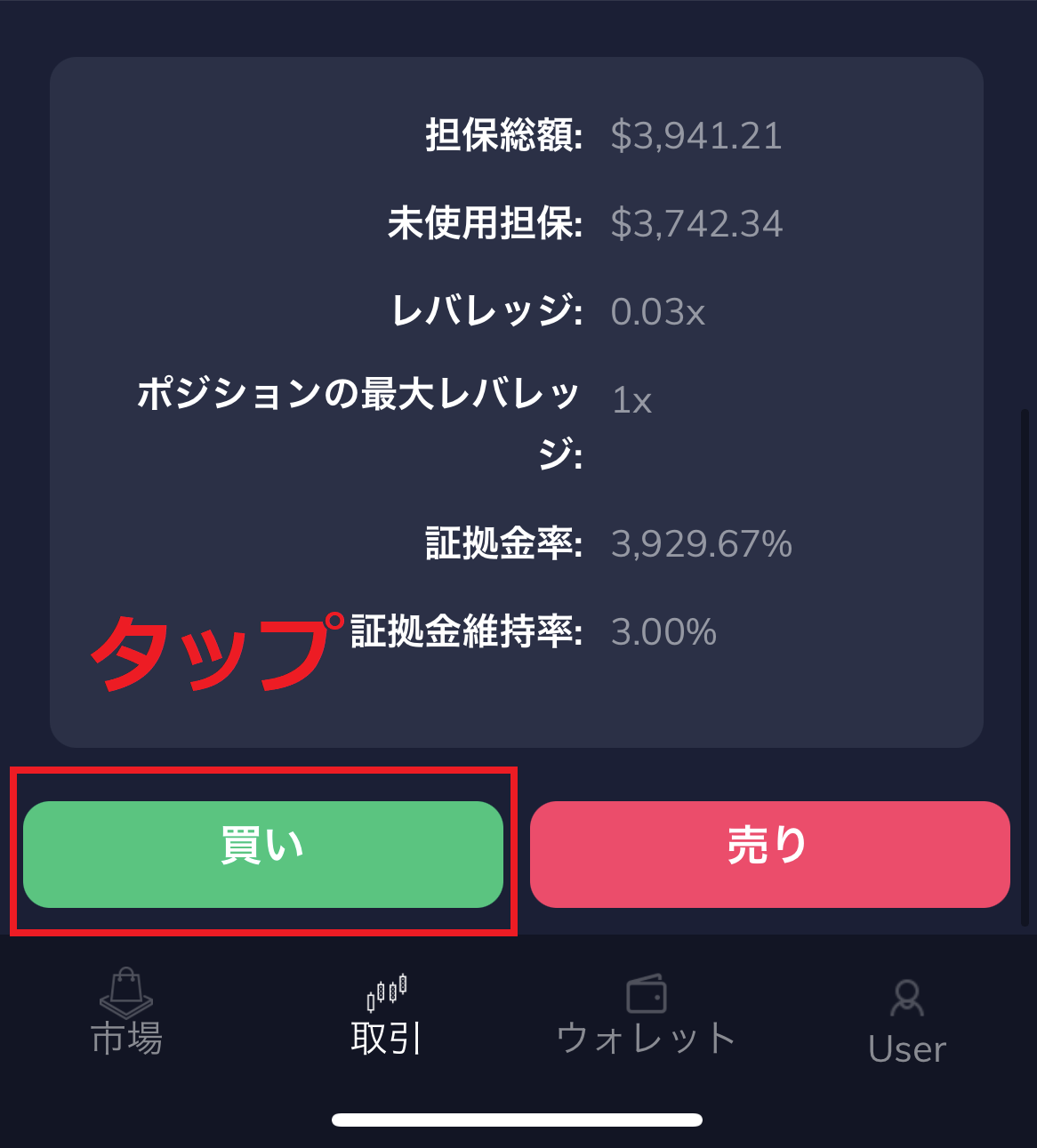Switch to the 市場 market tab
1037x1148 pixels.
click(x=126, y=1014)
